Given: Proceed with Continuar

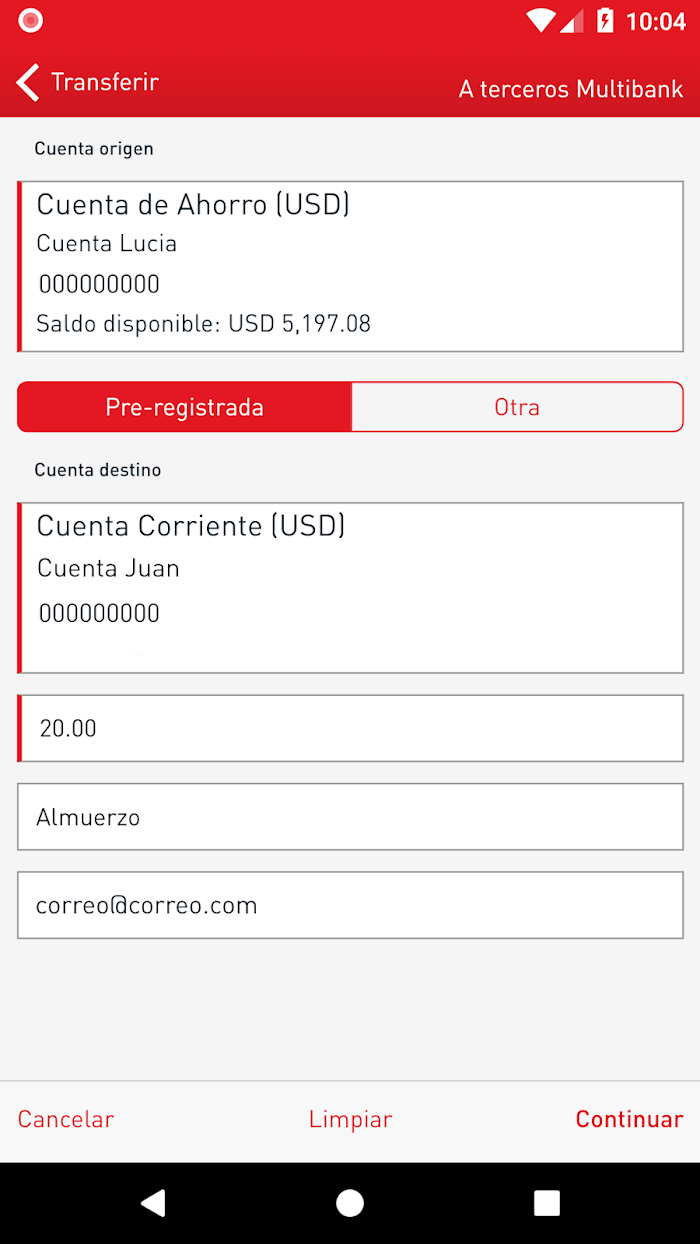Looking at the screenshot, I should tap(629, 1119).
